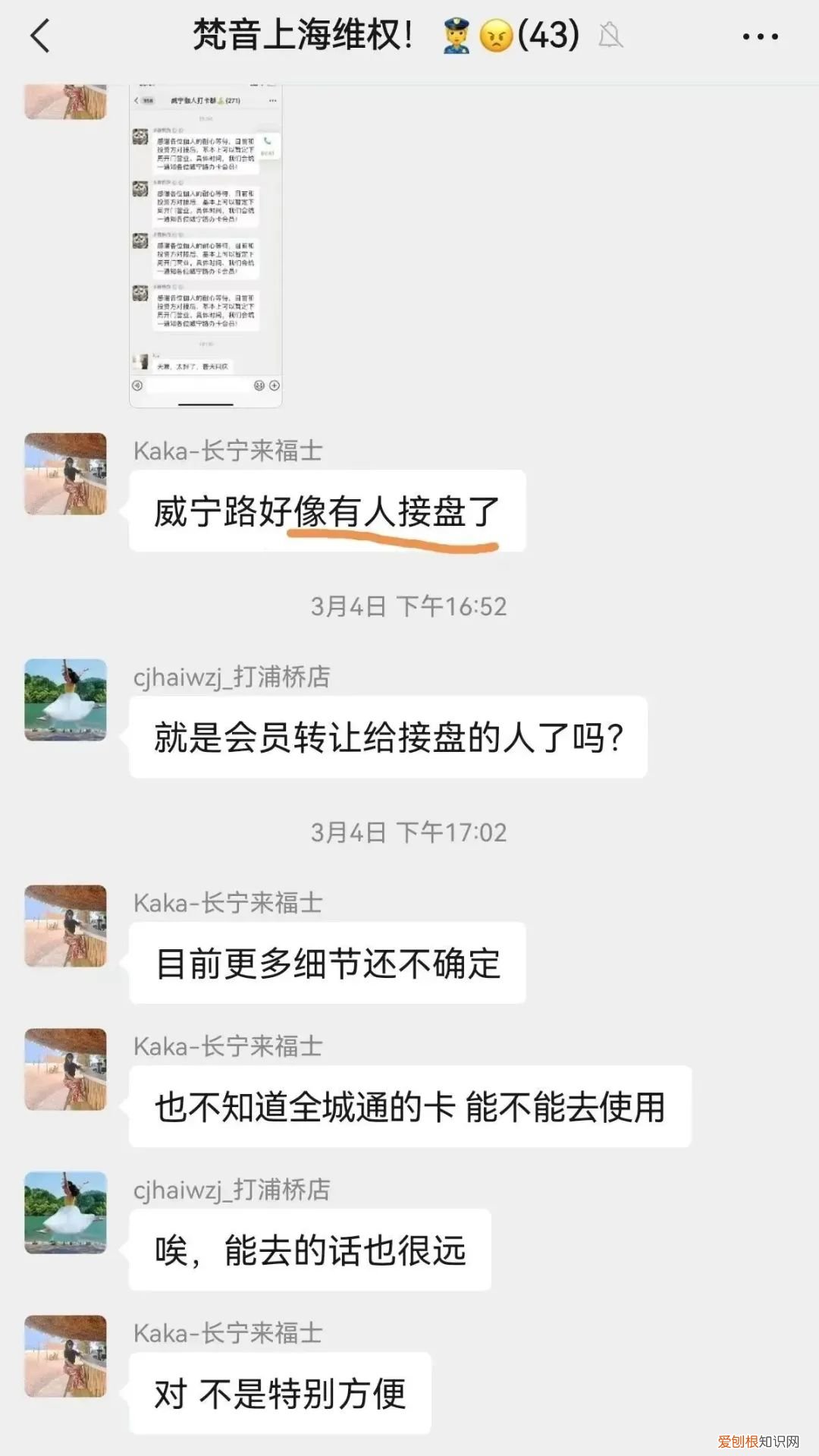Tap the three-dot menu inside the embedded screenshot

271,100
